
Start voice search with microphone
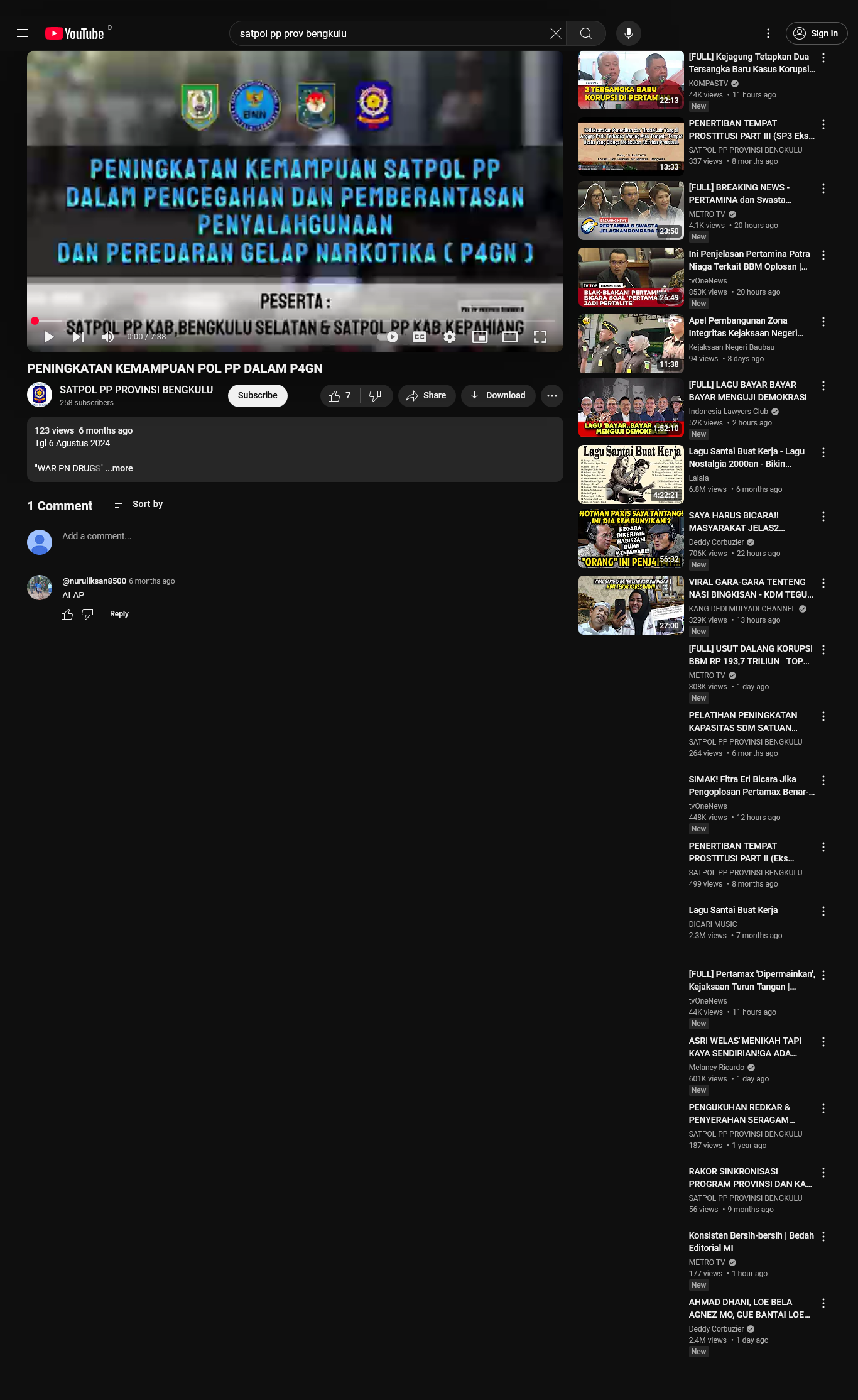click(x=628, y=33)
